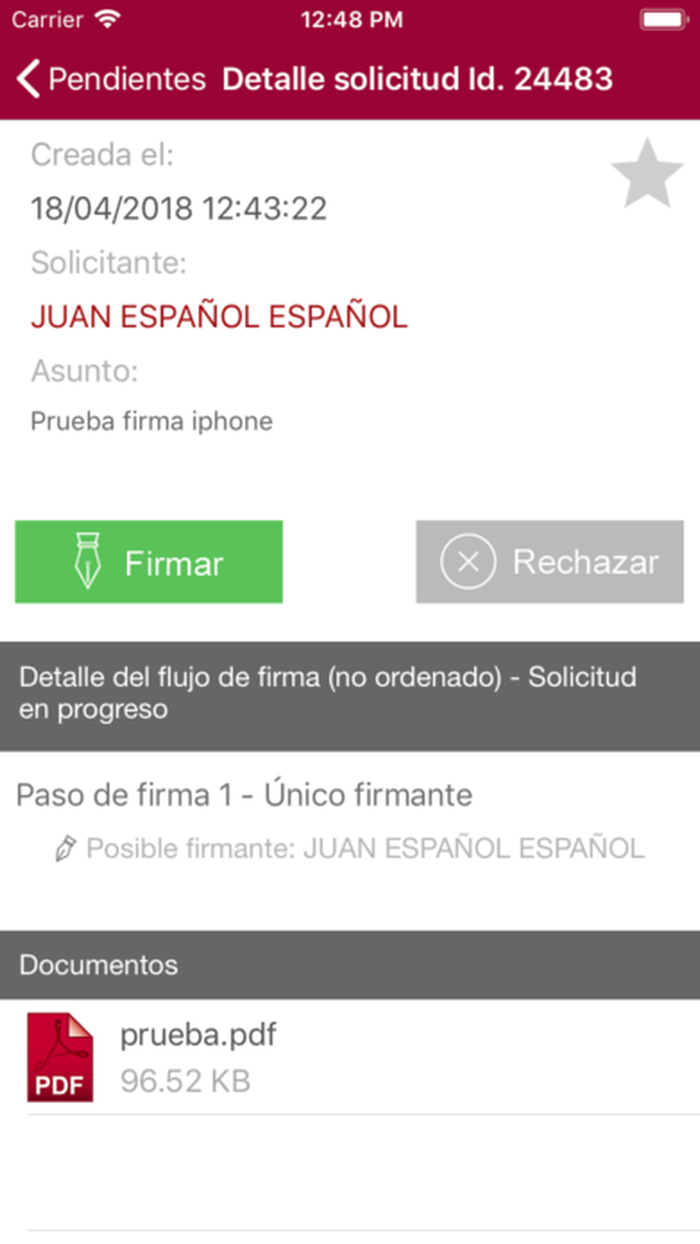This screenshot has height=1244, width=700.
Task: Open the prueba.pdf document
Action: [198, 1056]
